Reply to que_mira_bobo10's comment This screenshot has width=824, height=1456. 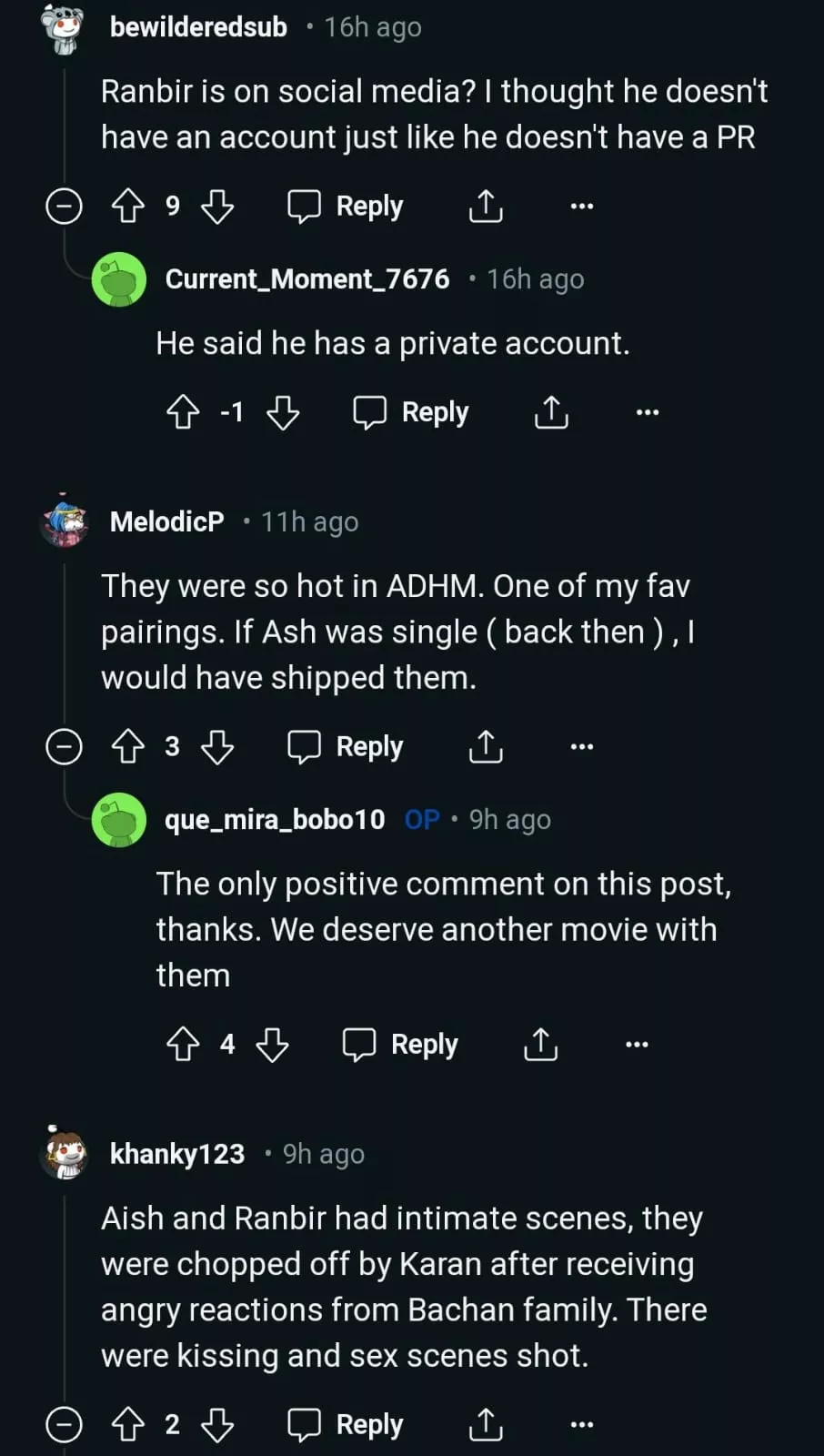(x=400, y=1045)
